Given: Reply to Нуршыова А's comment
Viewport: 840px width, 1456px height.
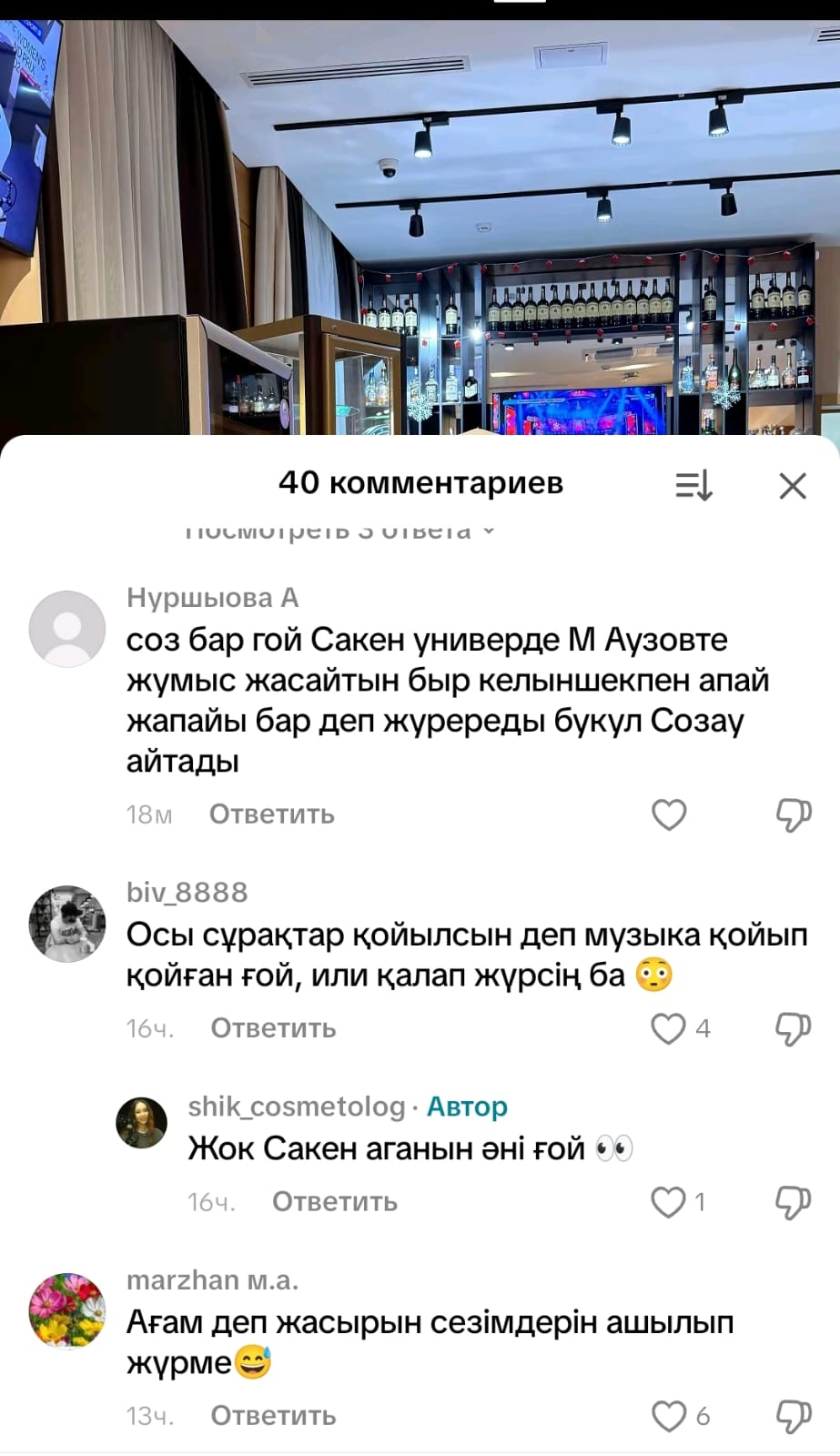Looking at the screenshot, I should point(271,814).
